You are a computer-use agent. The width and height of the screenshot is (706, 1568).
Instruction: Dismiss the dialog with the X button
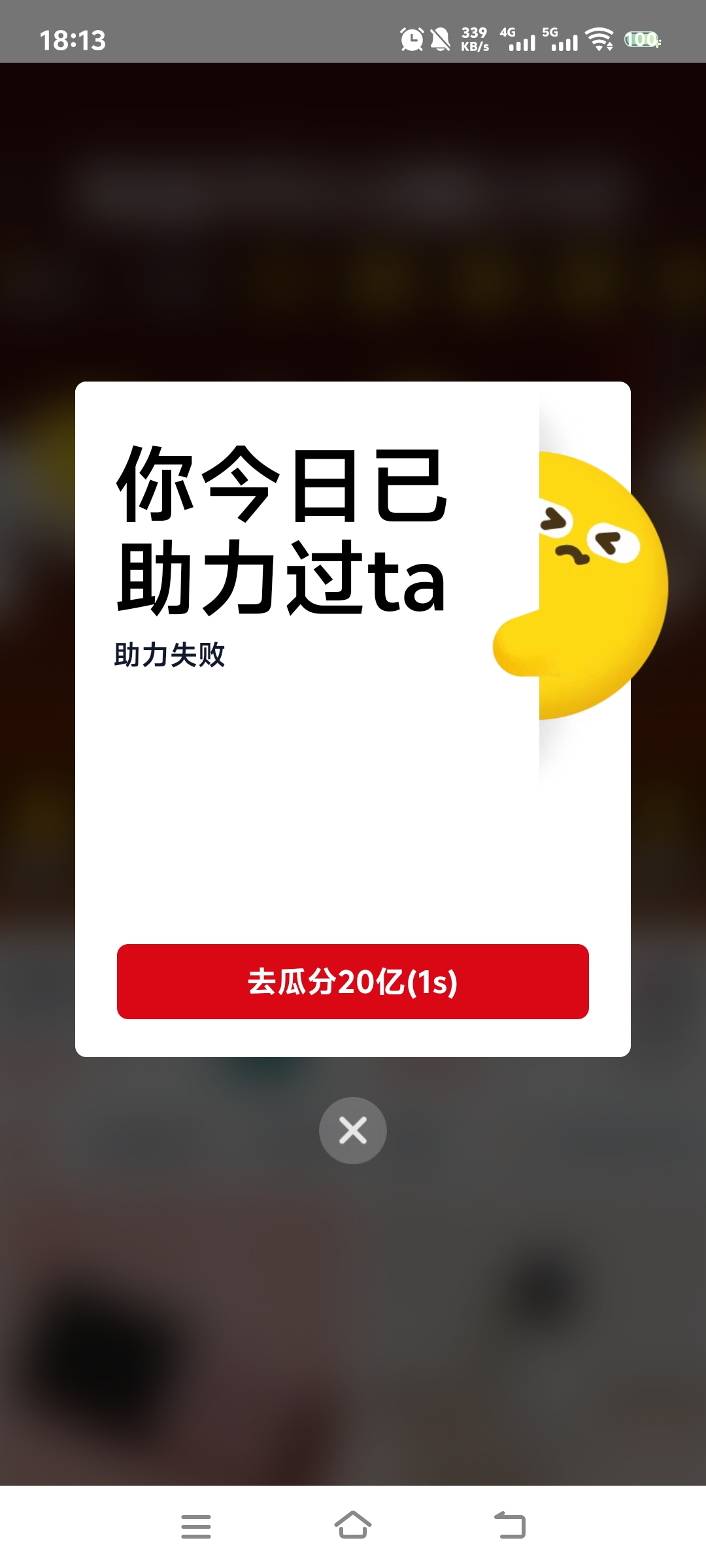(353, 1130)
